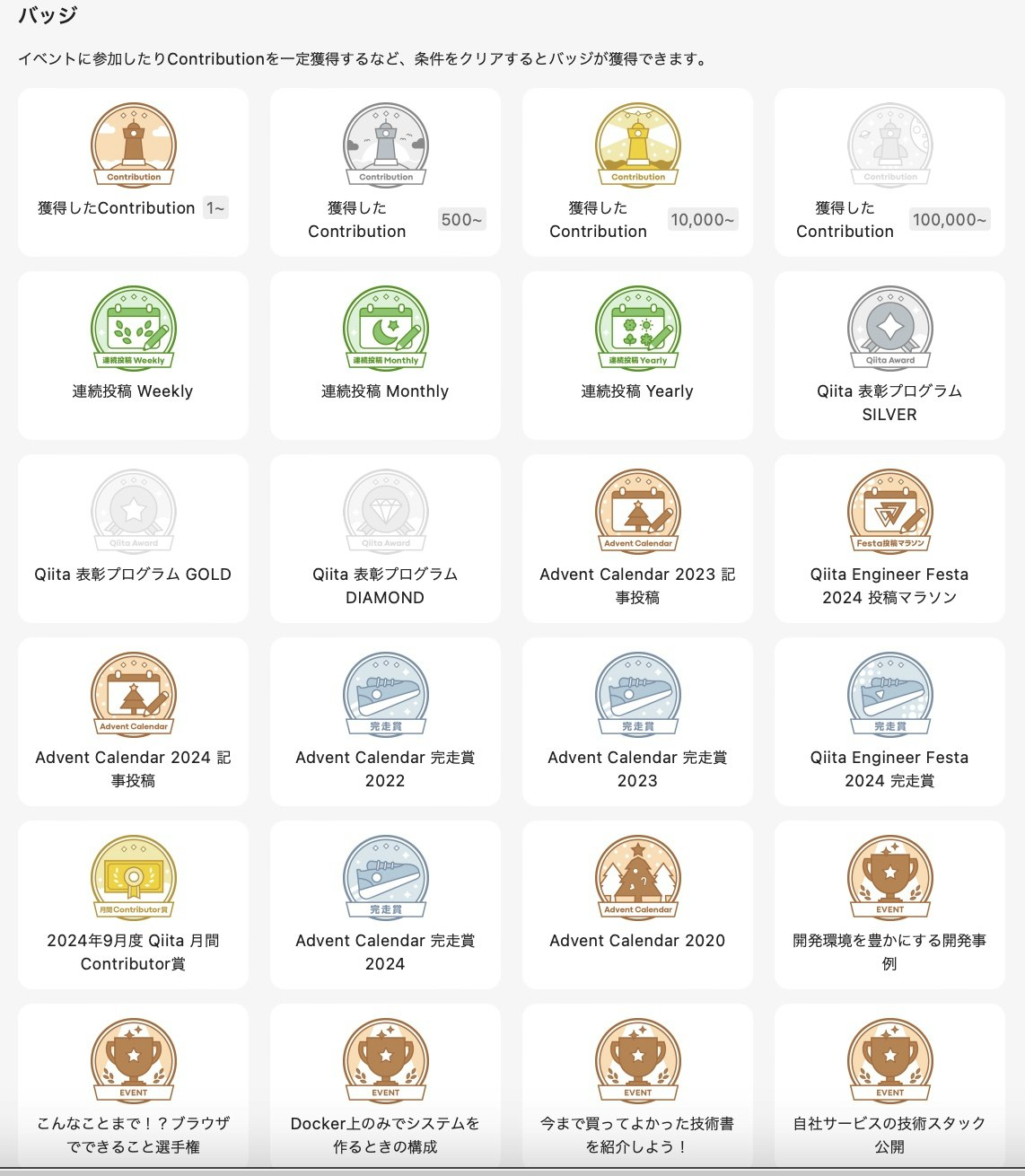Open Advent Calendar 完走賞 2023 badge

click(x=637, y=721)
